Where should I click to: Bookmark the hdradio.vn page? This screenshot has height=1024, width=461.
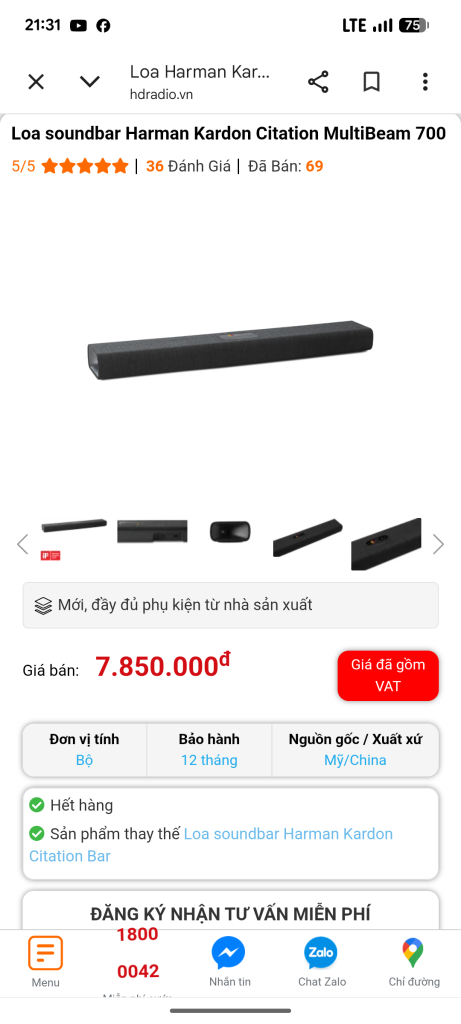[372, 82]
